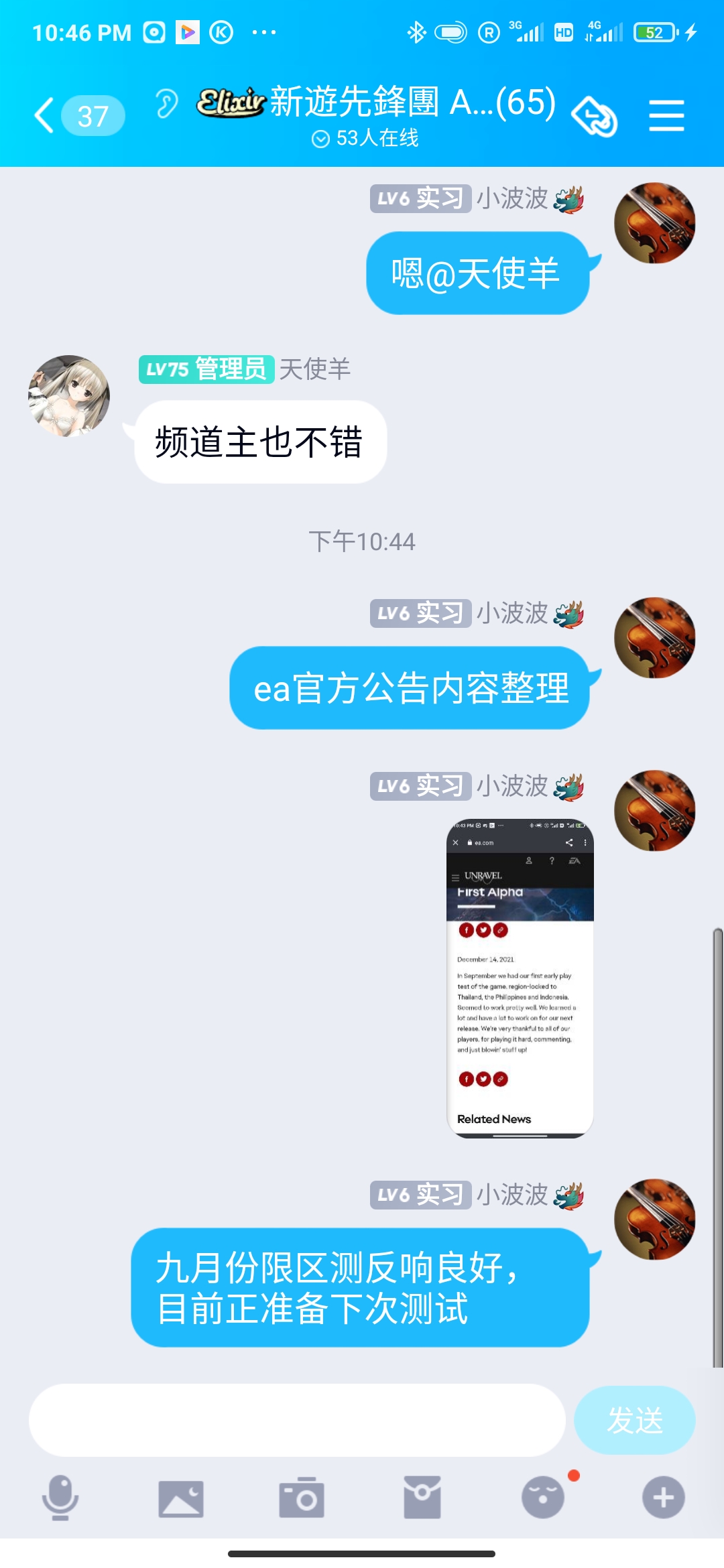
Task: Go back to the message list
Action: point(46,115)
